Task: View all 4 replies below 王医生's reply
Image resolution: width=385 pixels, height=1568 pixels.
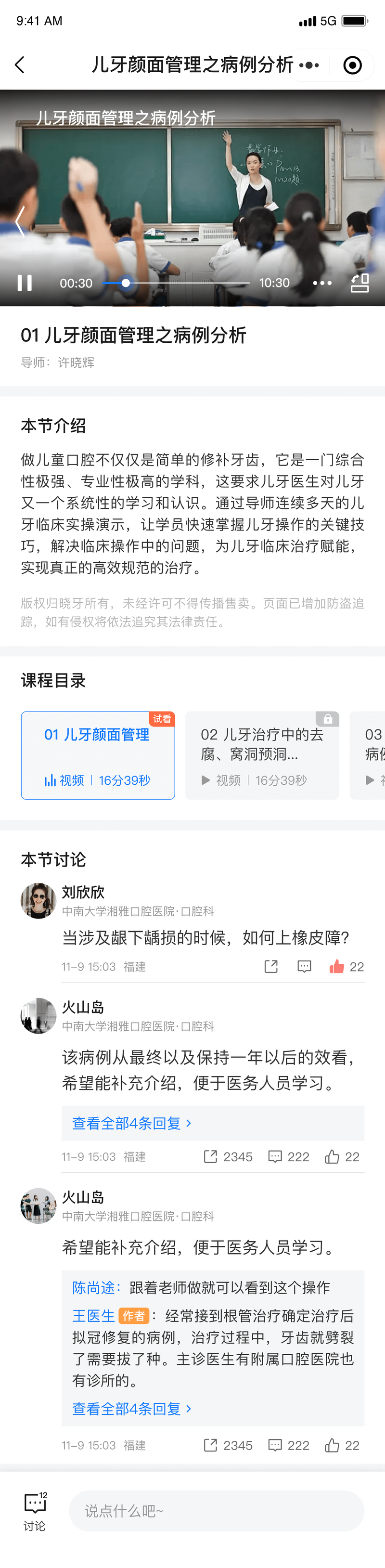Action: (x=132, y=1409)
